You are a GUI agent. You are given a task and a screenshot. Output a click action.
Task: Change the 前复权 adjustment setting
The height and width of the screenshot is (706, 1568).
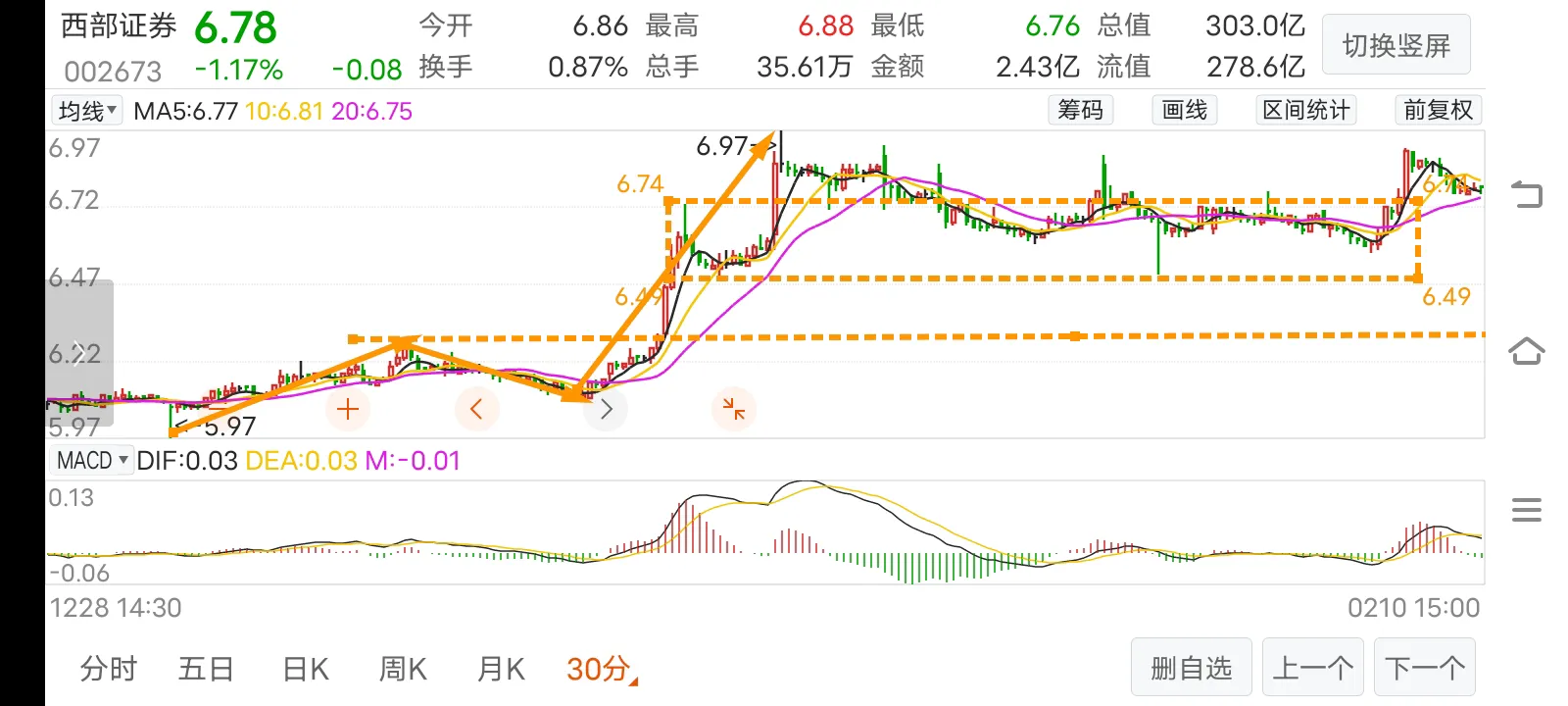click(1438, 110)
